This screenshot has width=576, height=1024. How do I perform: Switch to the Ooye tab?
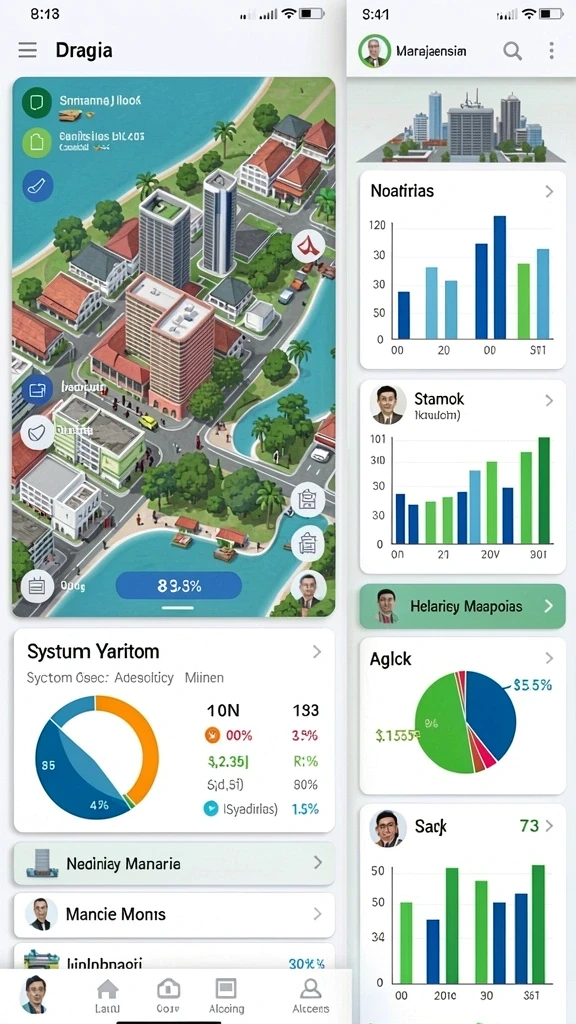[168, 997]
